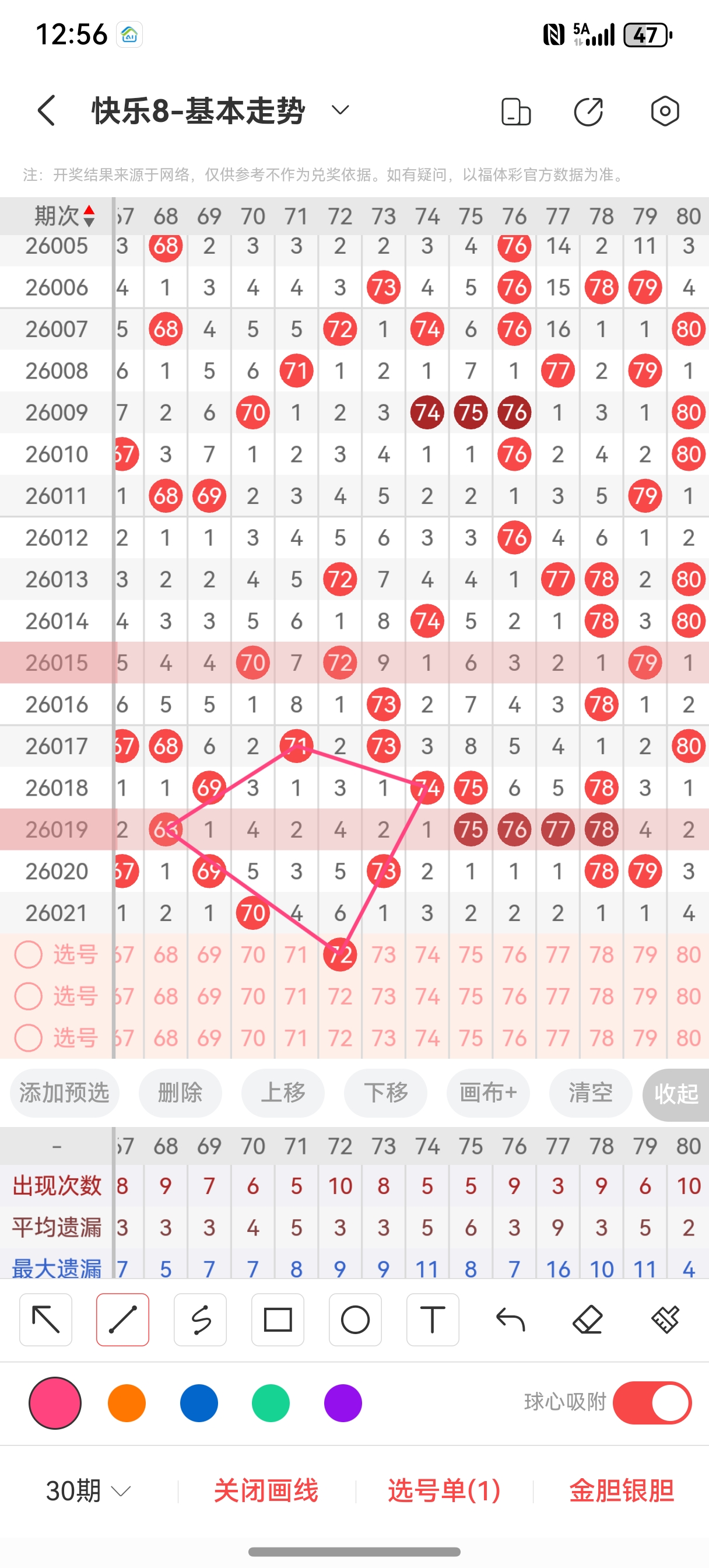
Task: Switch to 金胆银胆 view
Action: pos(622,1490)
